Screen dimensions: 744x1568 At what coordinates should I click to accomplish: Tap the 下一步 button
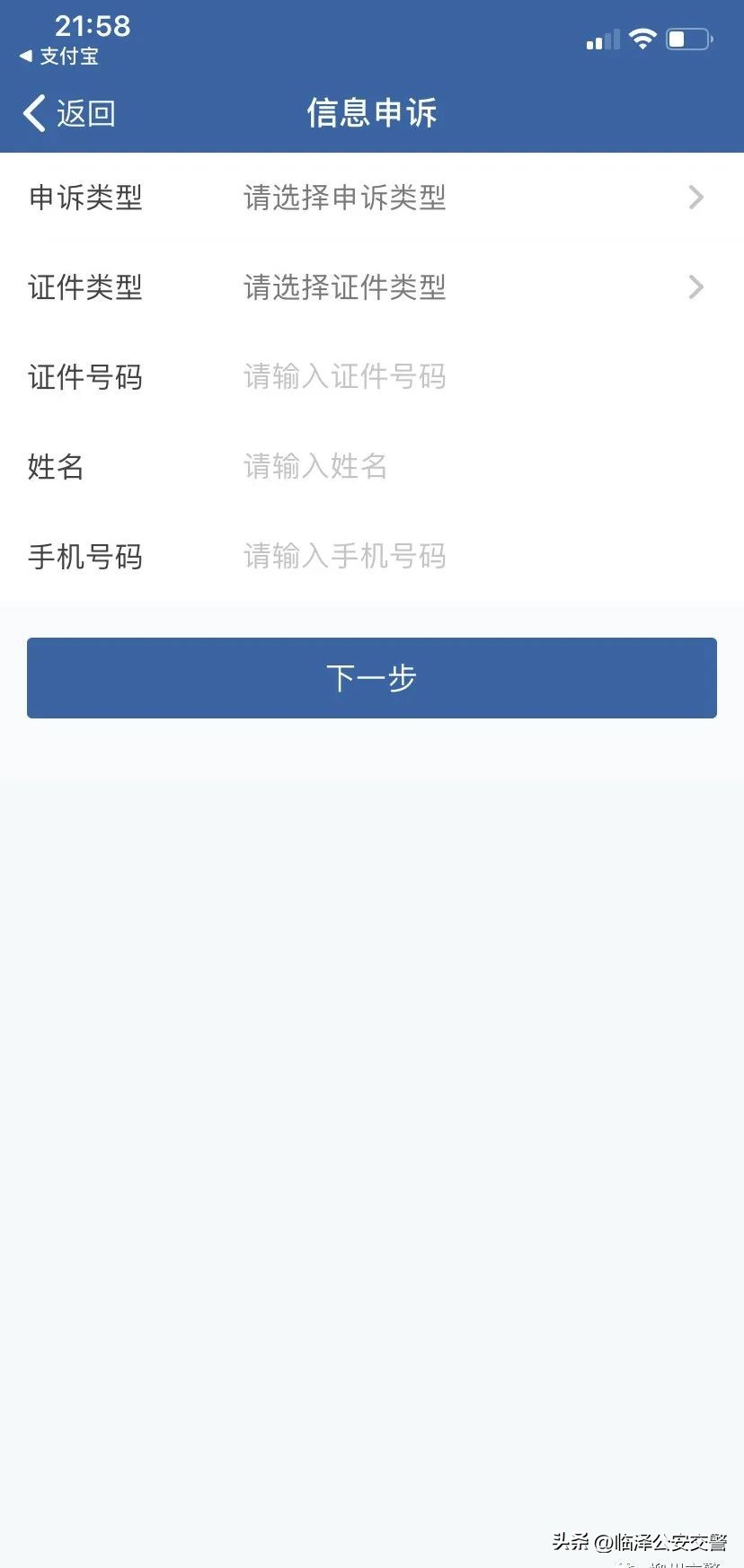point(372,678)
